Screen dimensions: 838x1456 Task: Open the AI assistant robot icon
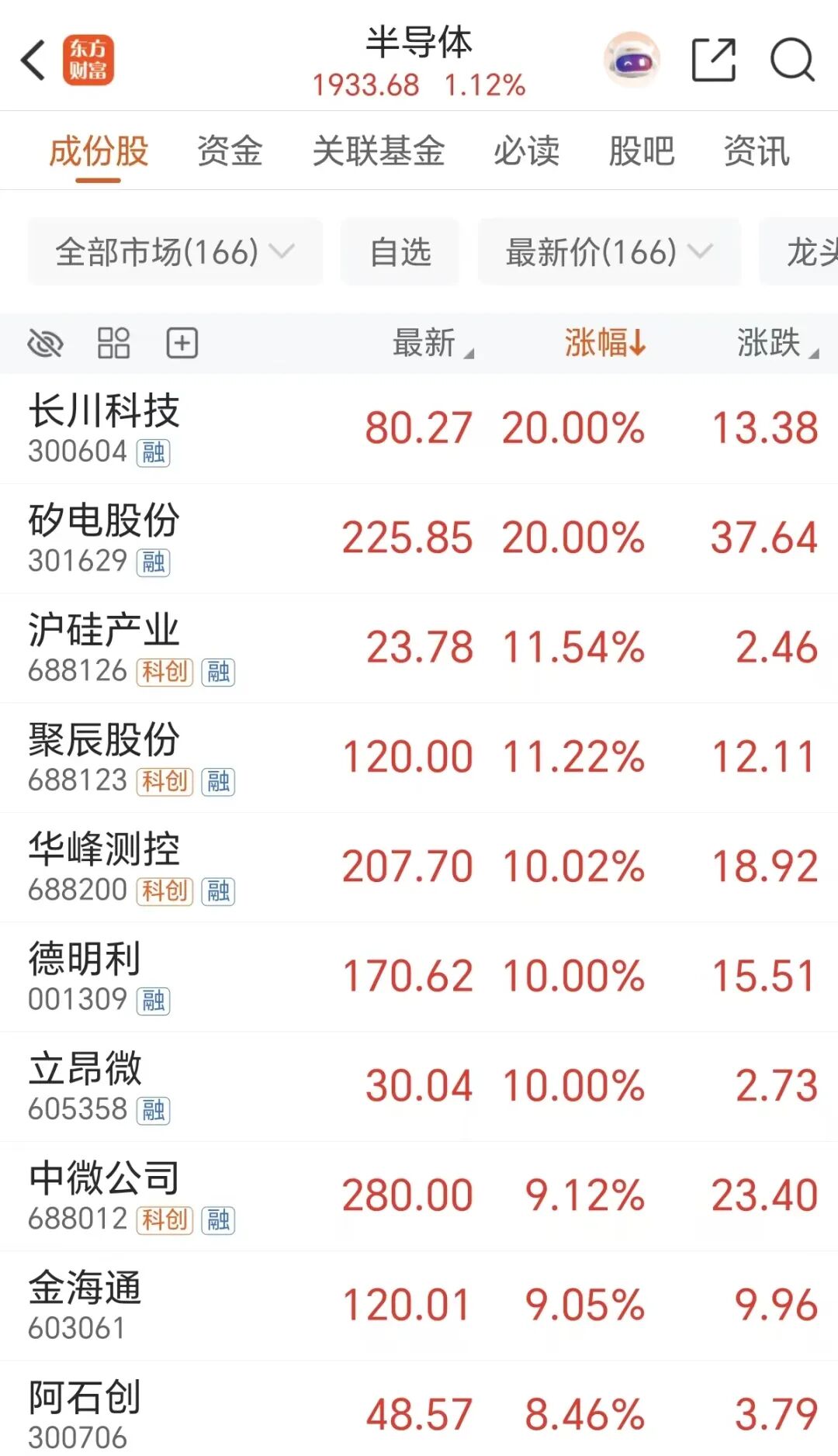(632, 60)
